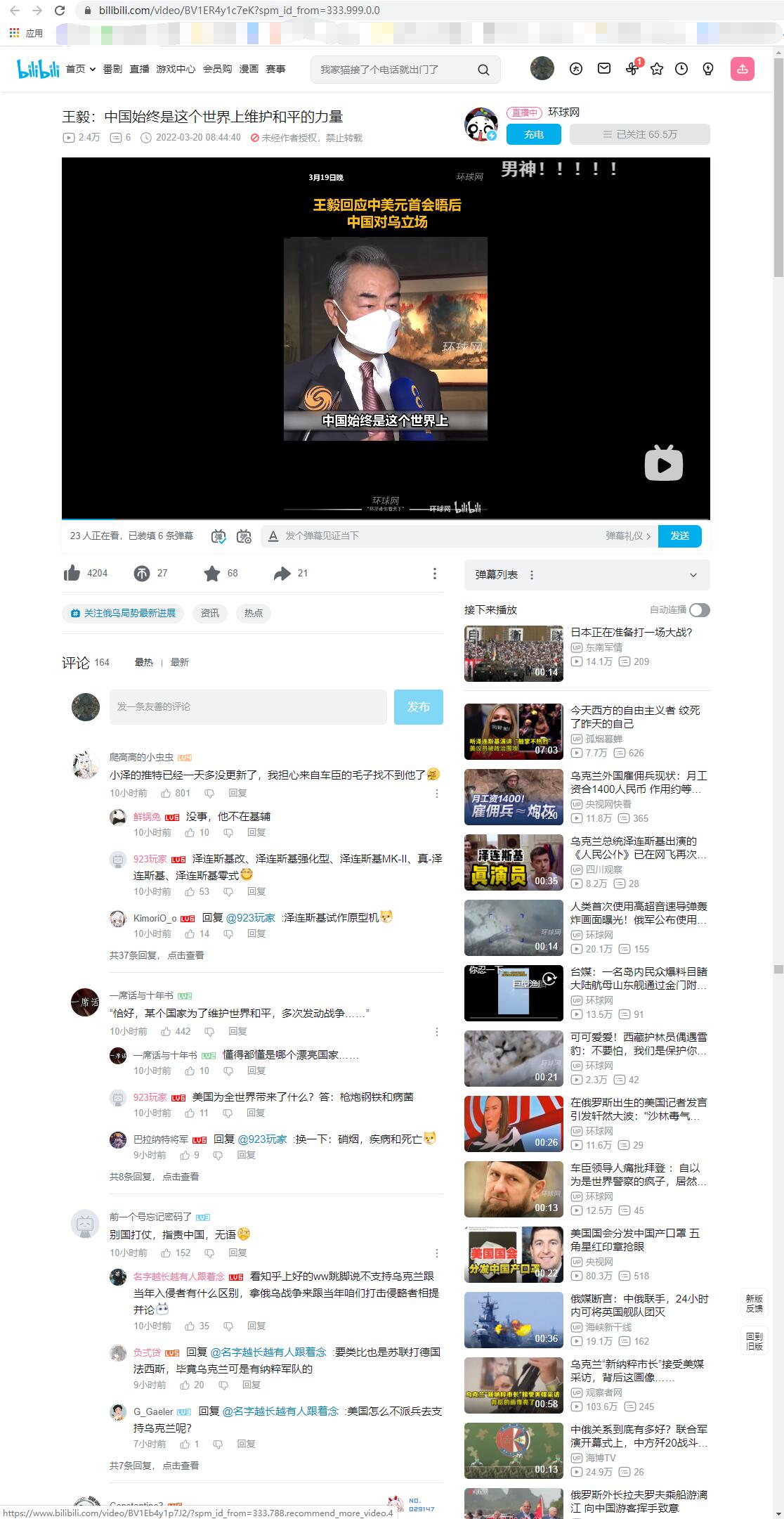Send danmaku with the 发送 button
784x1519 pixels.
(679, 536)
